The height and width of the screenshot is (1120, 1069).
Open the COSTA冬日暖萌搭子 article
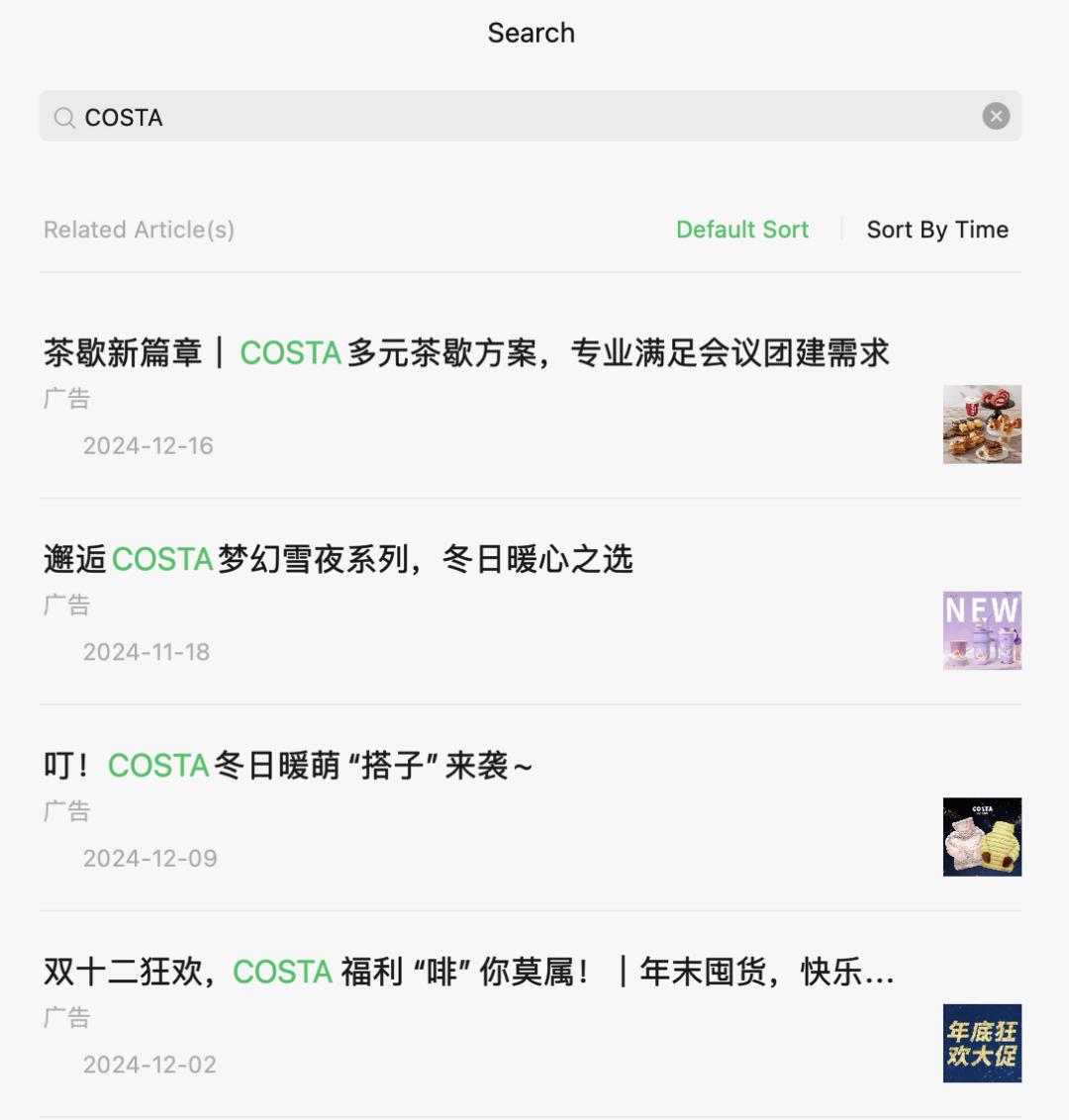point(288,766)
